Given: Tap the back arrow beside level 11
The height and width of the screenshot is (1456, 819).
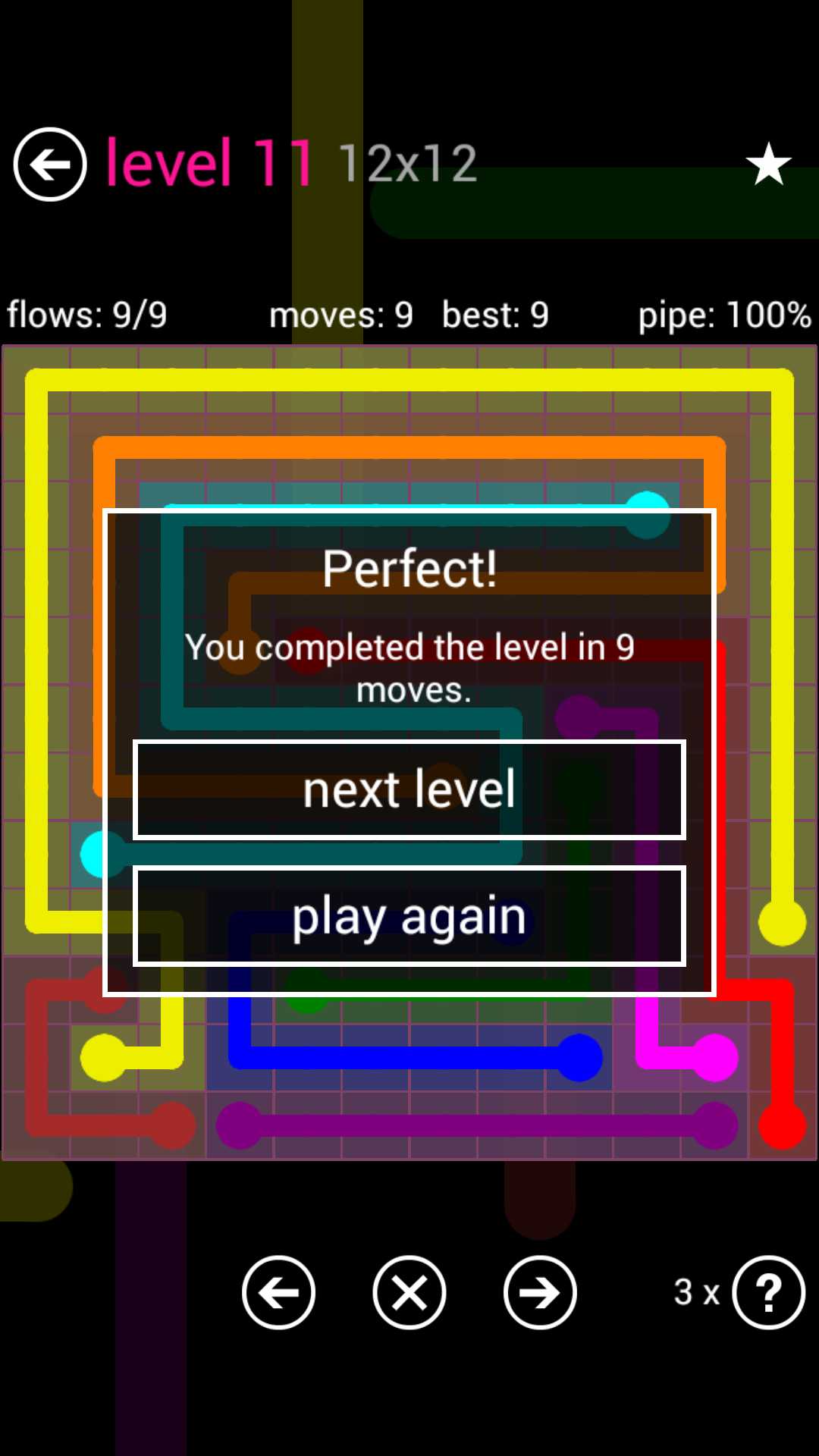Looking at the screenshot, I should 50,164.
